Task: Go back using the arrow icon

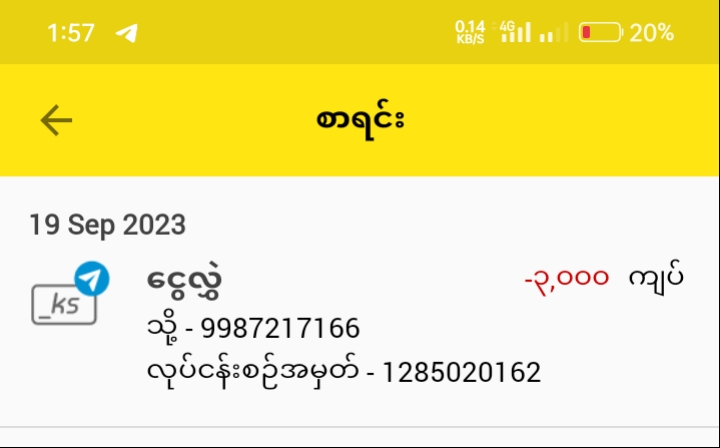Action: coord(56,120)
